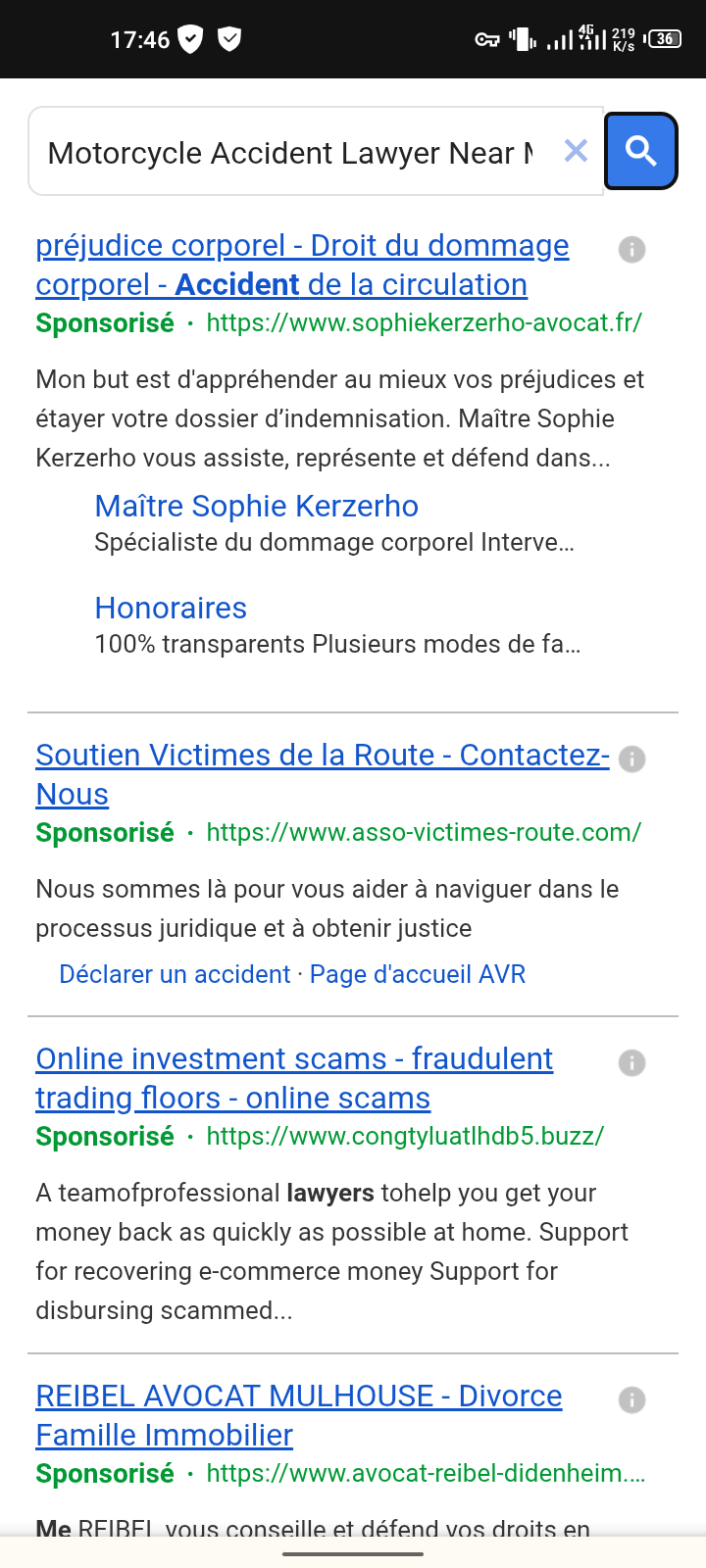Visit the sophiekerzerho-avocat.fr URL link
The width and height of the screenshot is (706, 1568).
(425, 322)
